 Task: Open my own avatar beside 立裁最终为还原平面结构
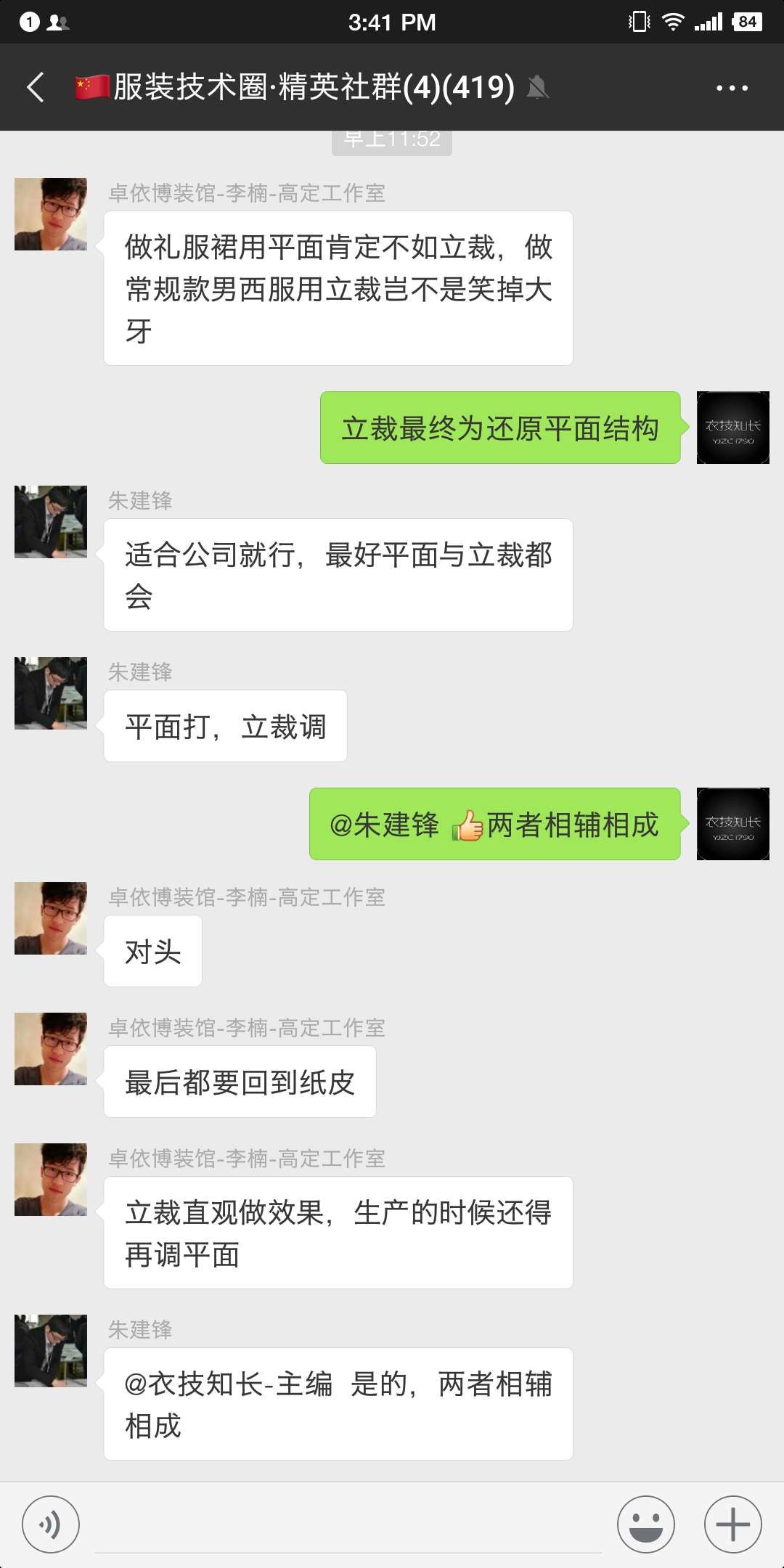(x=733, y=428)
